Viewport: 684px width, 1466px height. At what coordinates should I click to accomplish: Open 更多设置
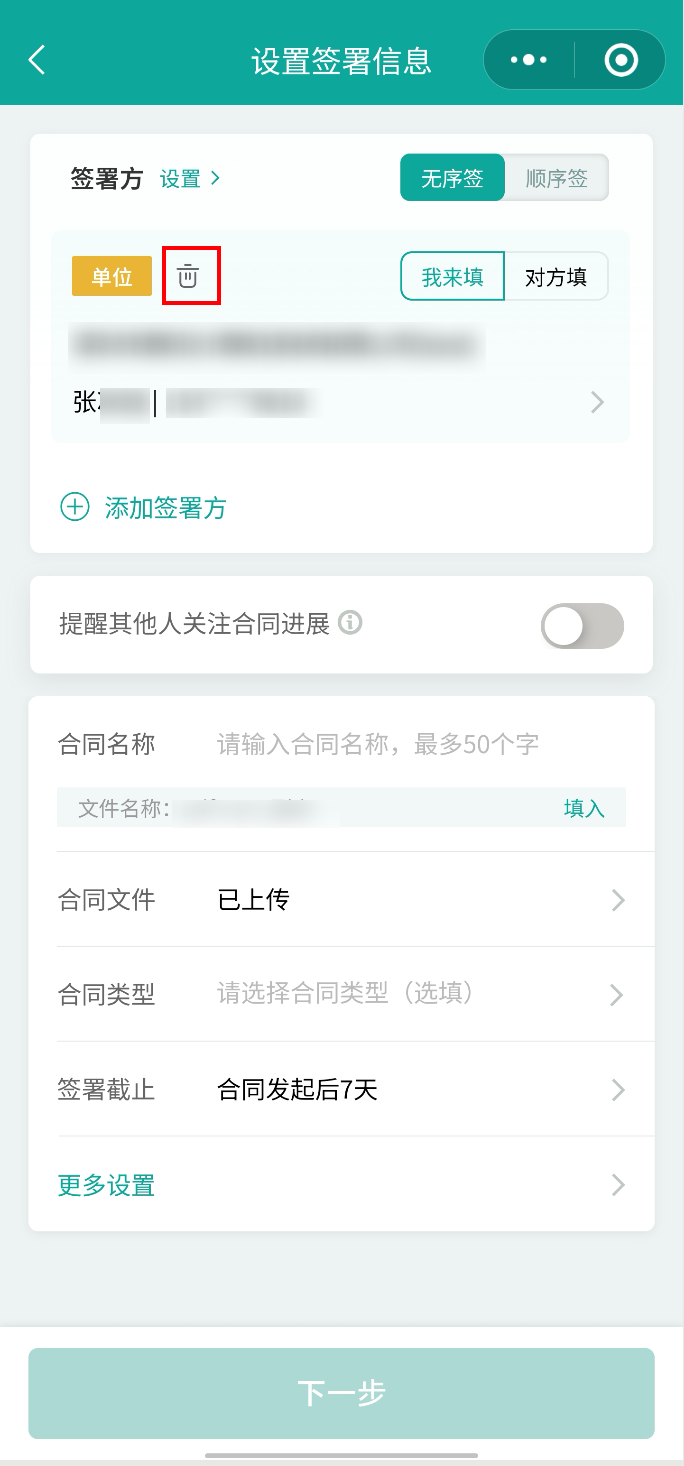[x=342, y=1185]
